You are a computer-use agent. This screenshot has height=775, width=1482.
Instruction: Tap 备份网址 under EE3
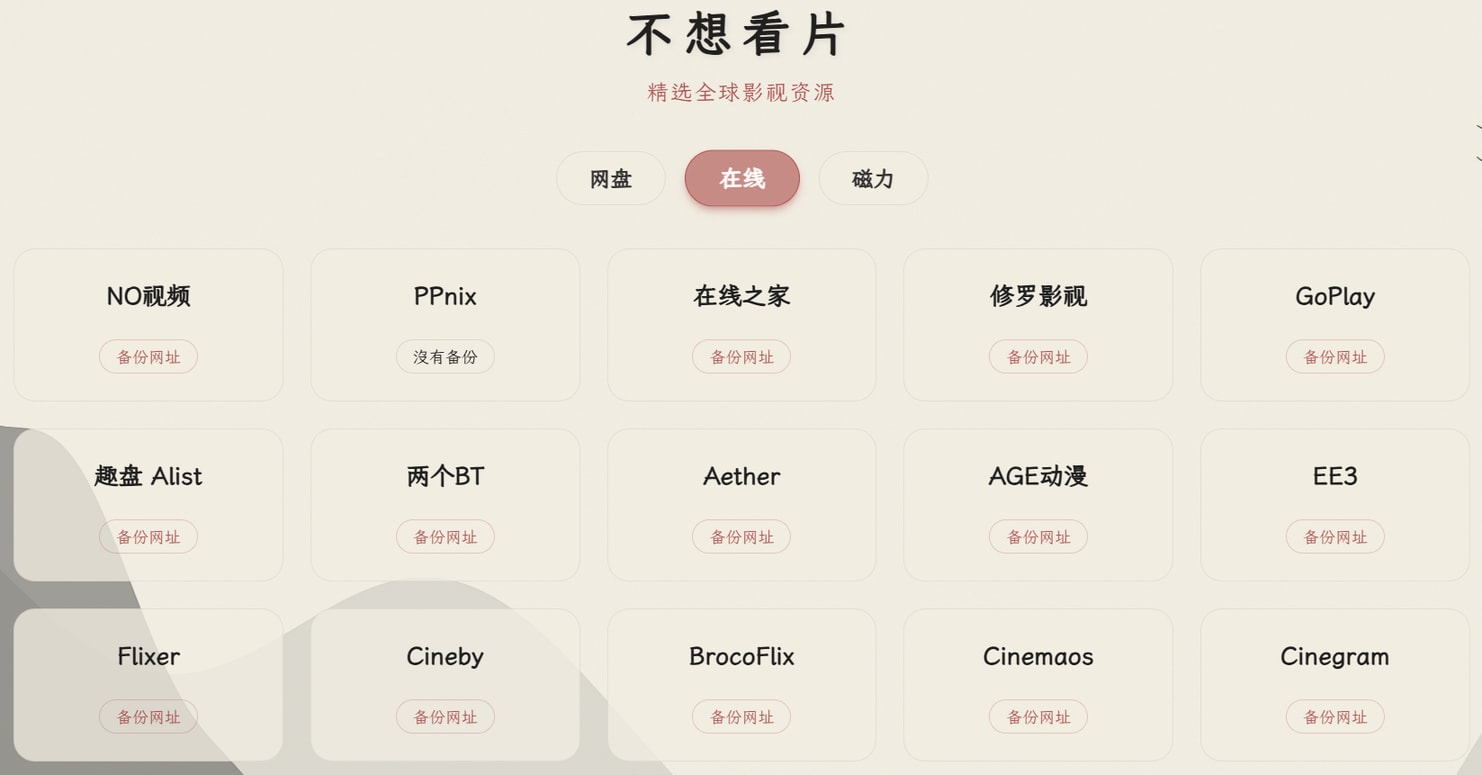1334,537
